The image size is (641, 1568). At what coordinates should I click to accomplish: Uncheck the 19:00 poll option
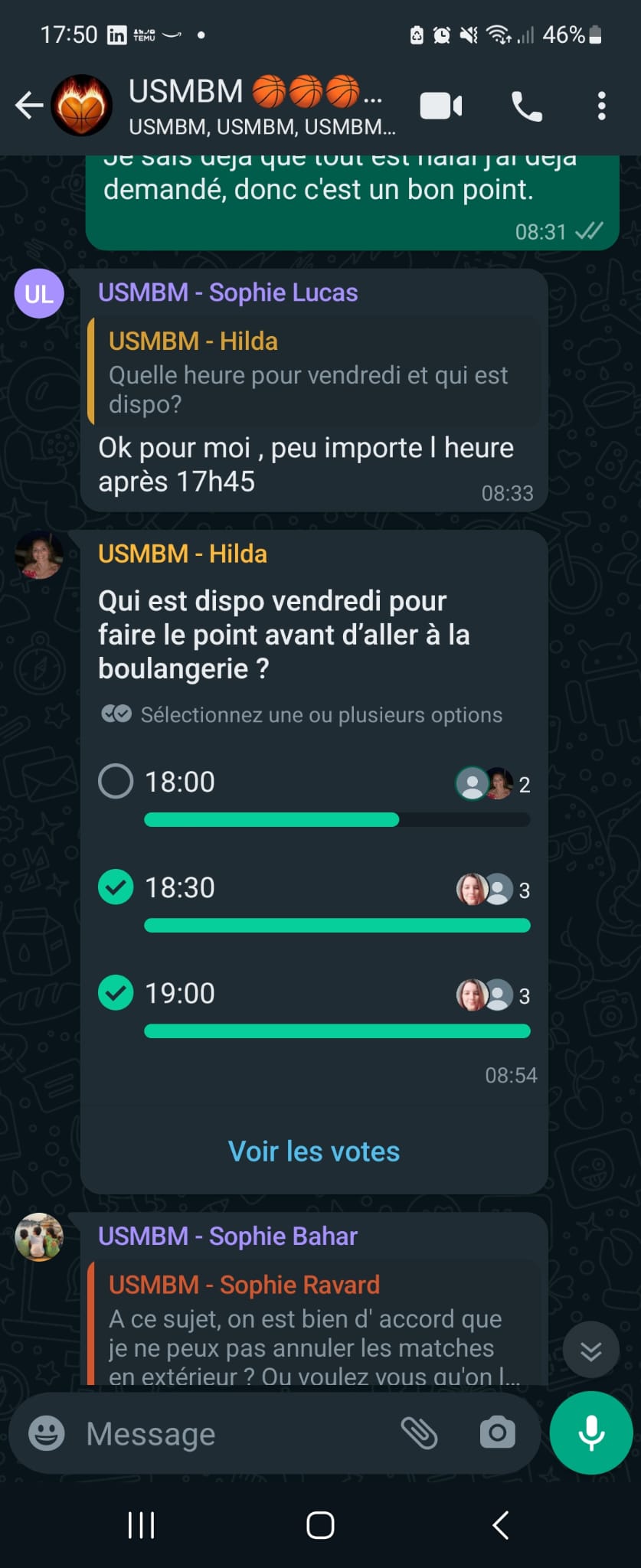pyautogui.click(x=116, y=993)
